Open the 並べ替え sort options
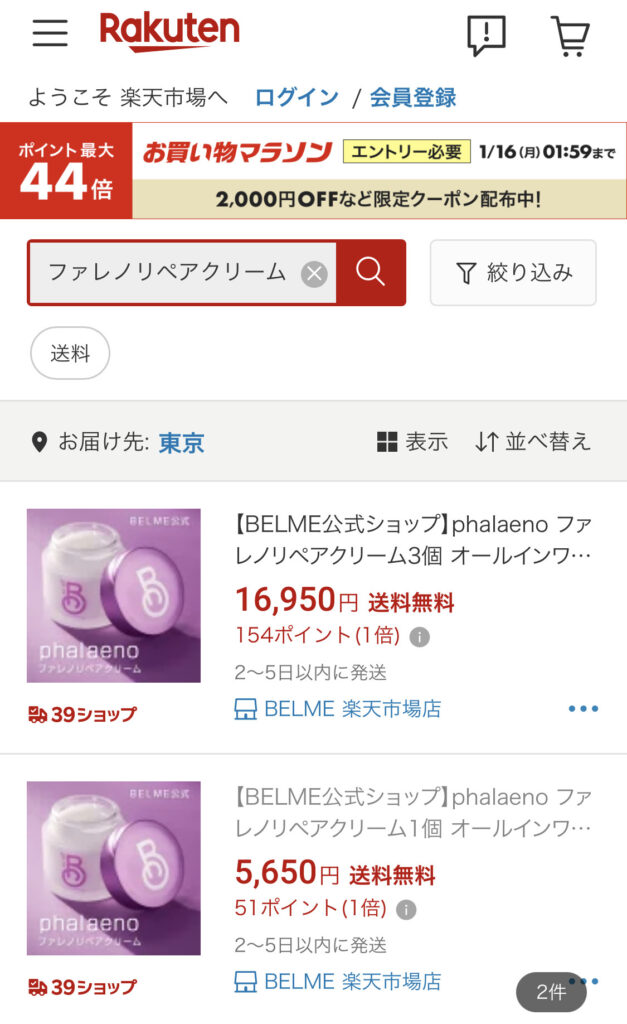Image resolution: width=627 pixels, height=1024 pixels. pos(533,442)
